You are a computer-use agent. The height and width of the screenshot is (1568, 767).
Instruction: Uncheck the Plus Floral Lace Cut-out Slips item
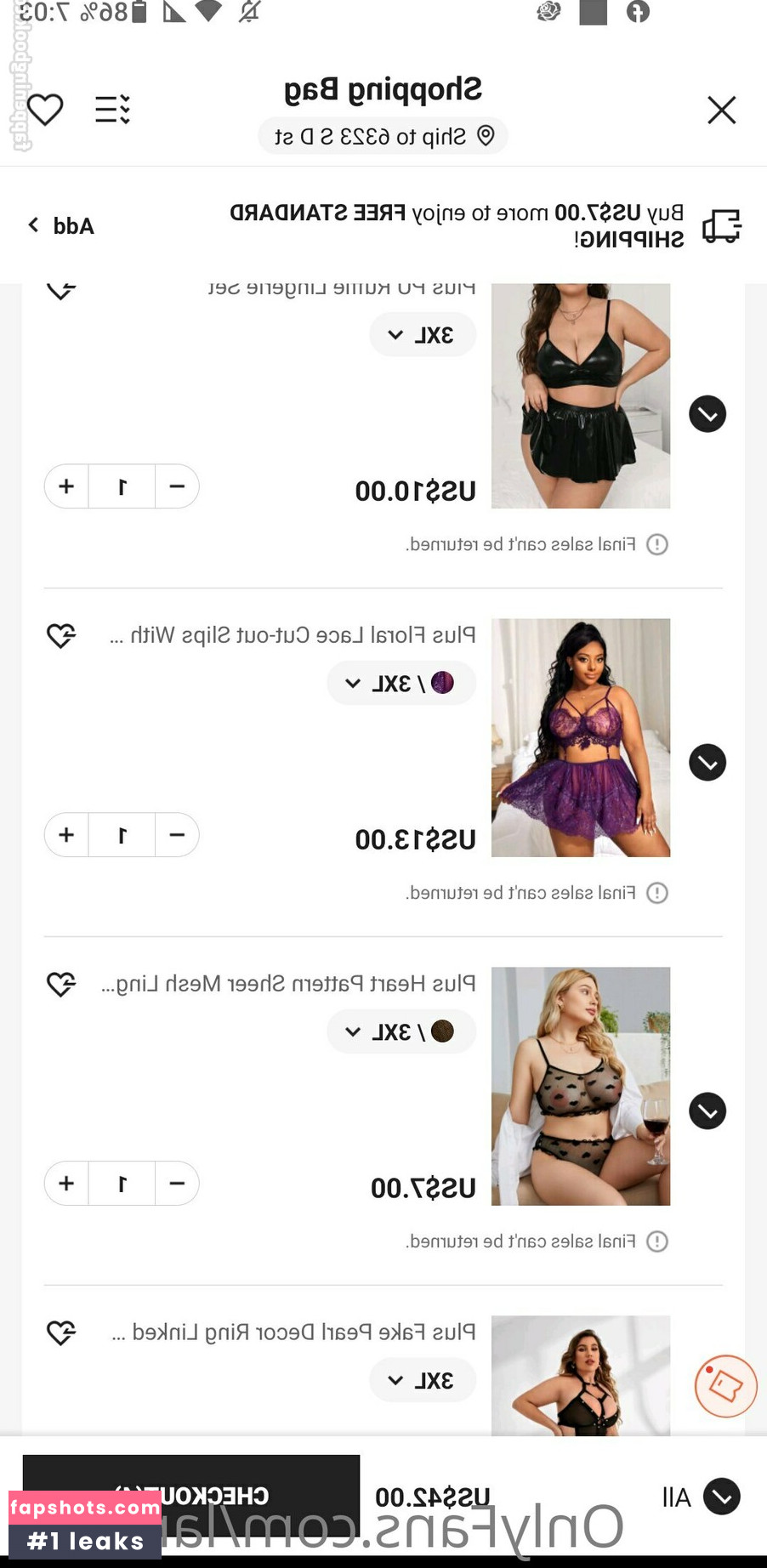[x=707, y=763]
